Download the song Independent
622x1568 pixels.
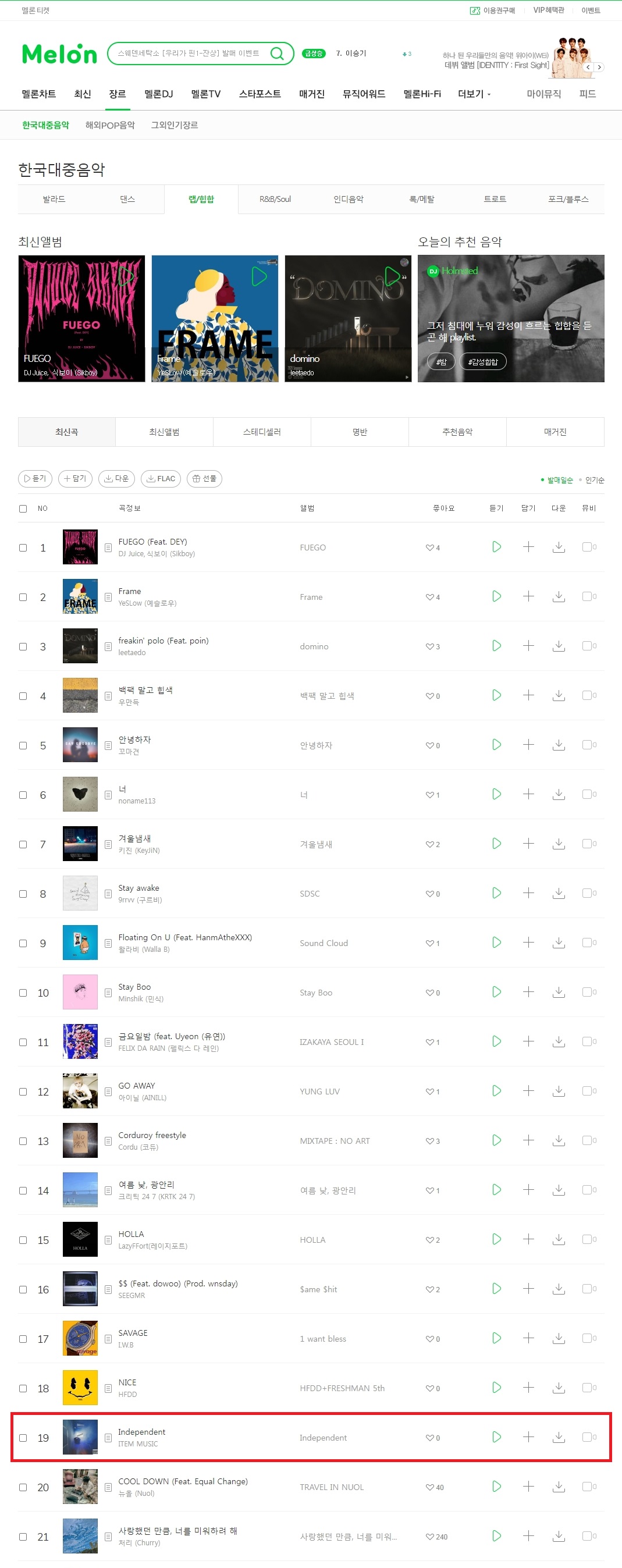(559, 1437)
